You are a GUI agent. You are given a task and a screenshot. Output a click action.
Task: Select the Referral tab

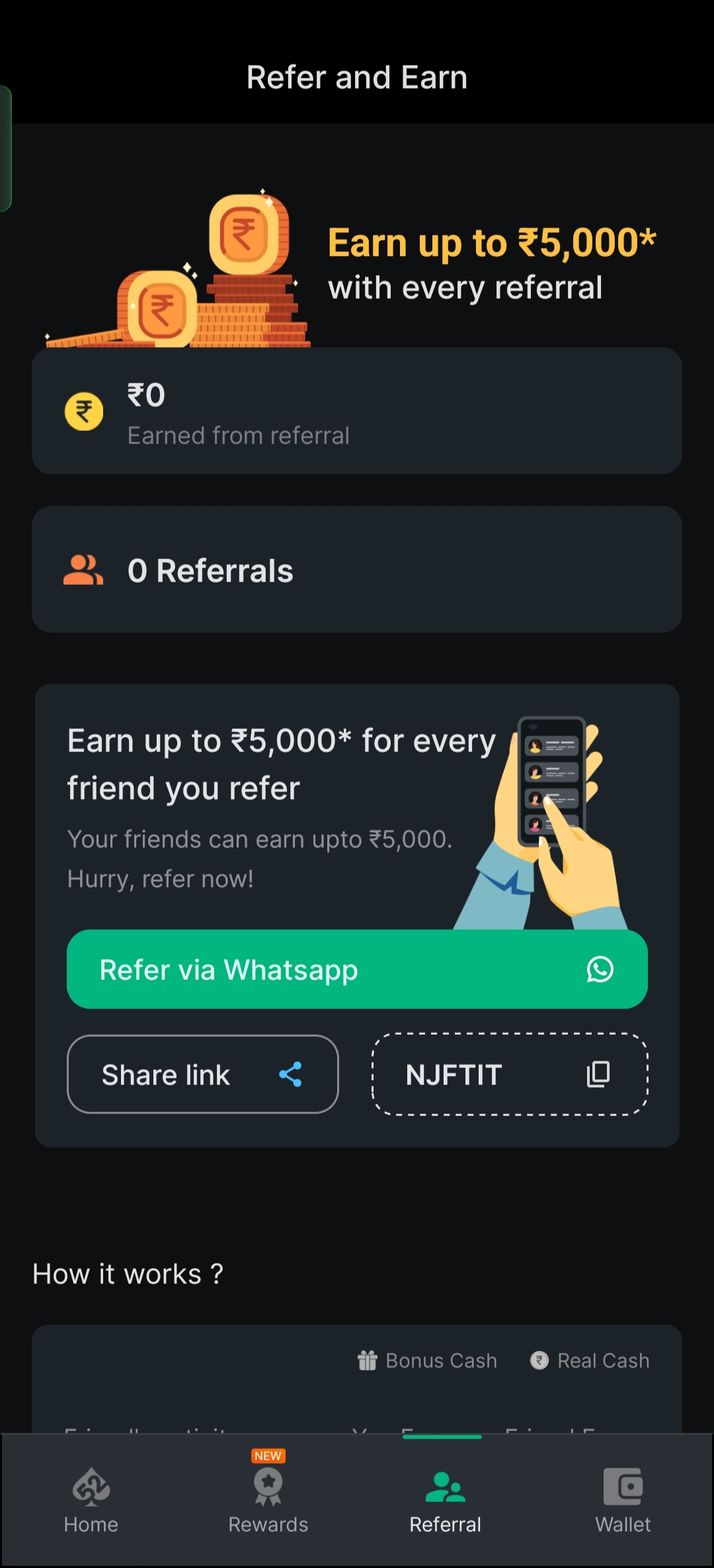(x=445, y=1501)
